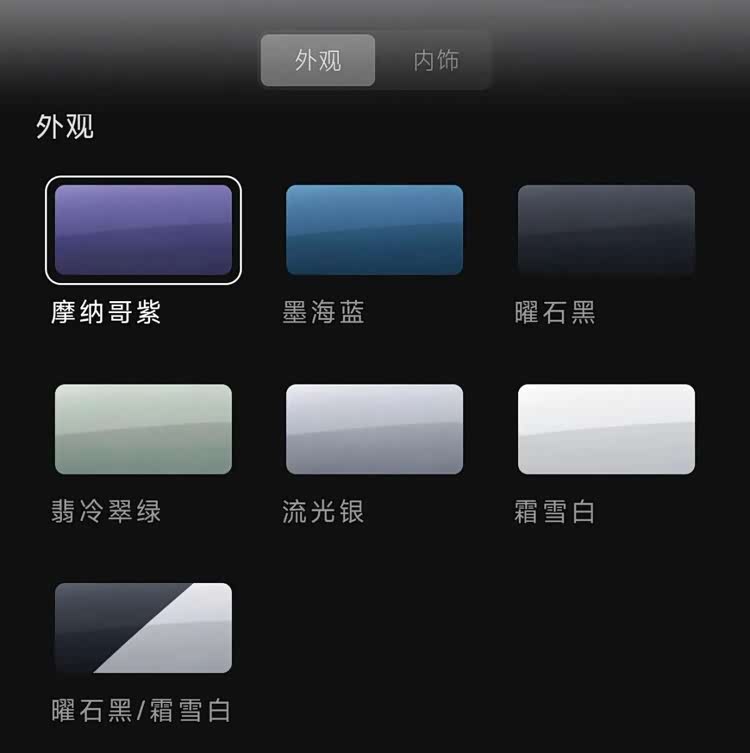Select the 墨海蓝 color swatch
Screen dimensions: 750x753
(x=374, y=230)
